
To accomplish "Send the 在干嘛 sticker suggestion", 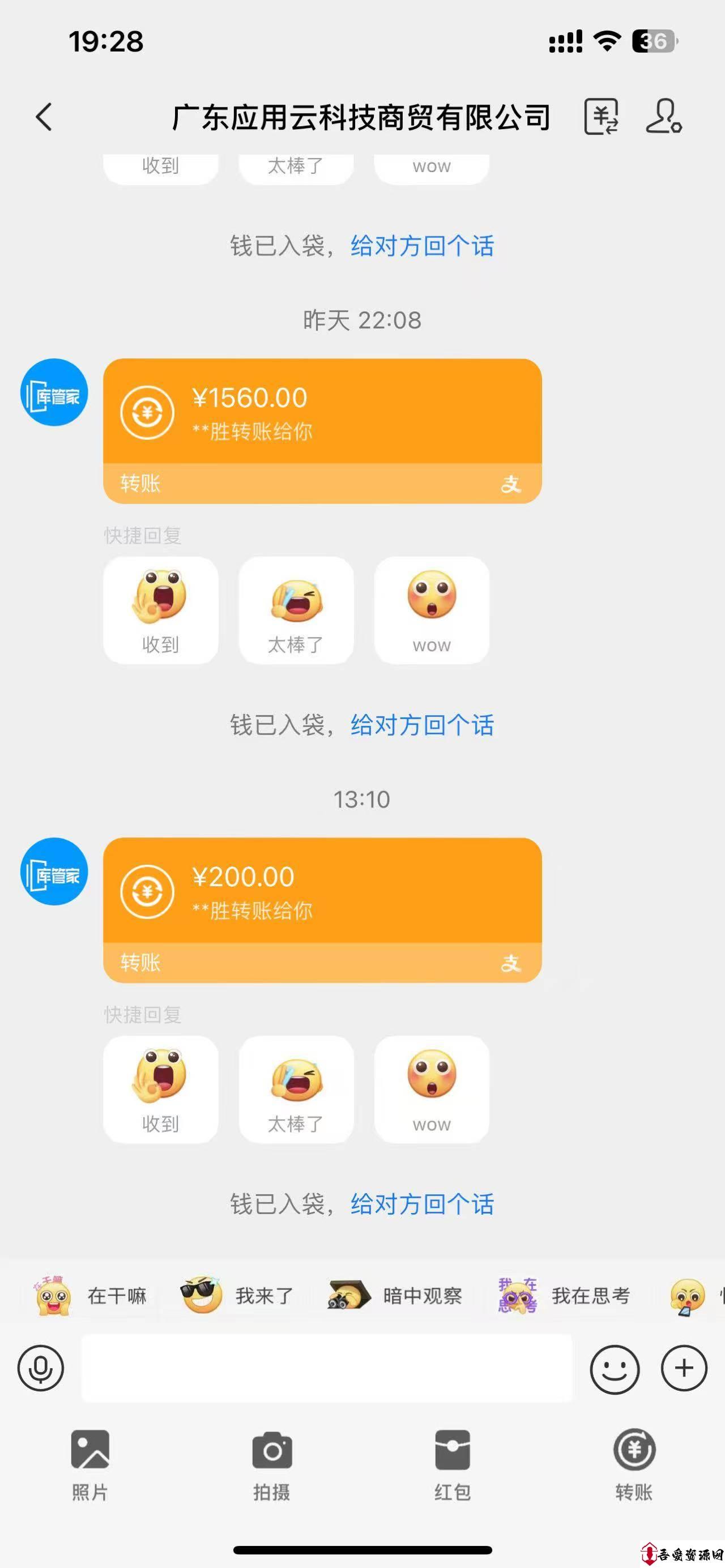I will (x=90, y=1296).
